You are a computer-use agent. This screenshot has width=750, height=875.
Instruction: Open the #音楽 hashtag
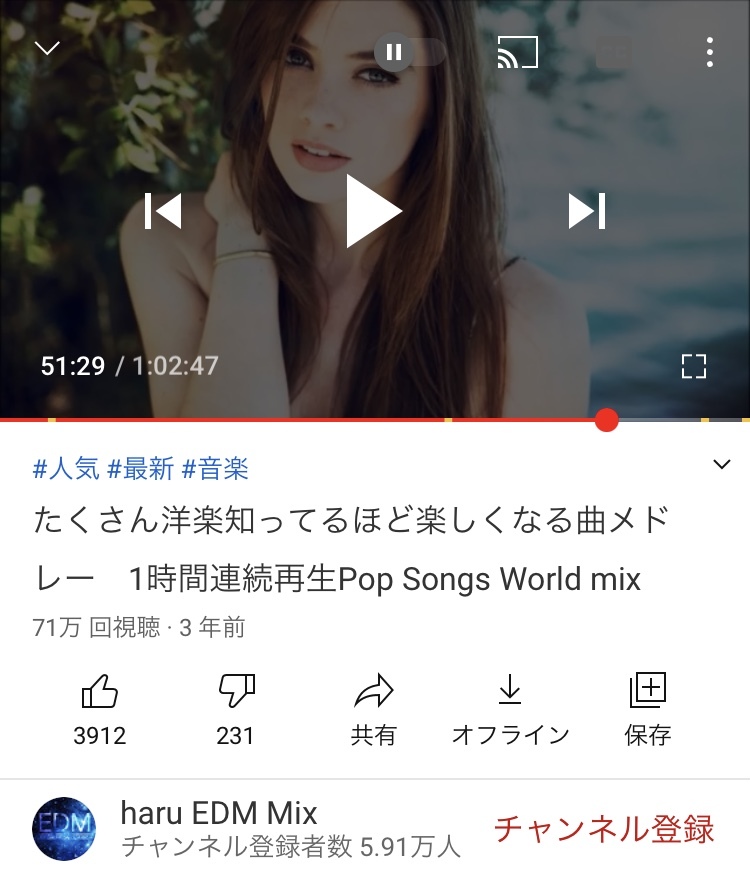215,468
